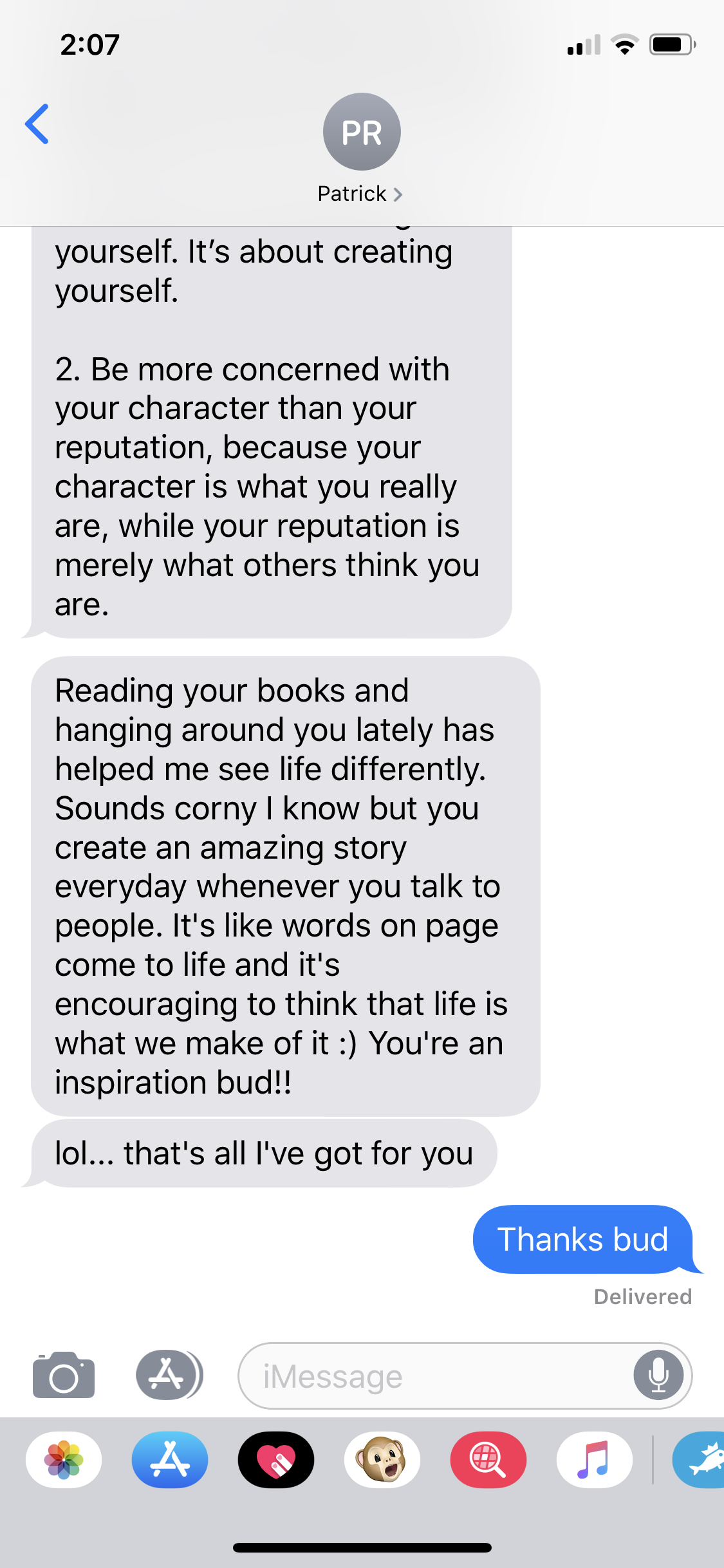
Task: Open the Photos app in the drawer
Action: (64, 1460)
